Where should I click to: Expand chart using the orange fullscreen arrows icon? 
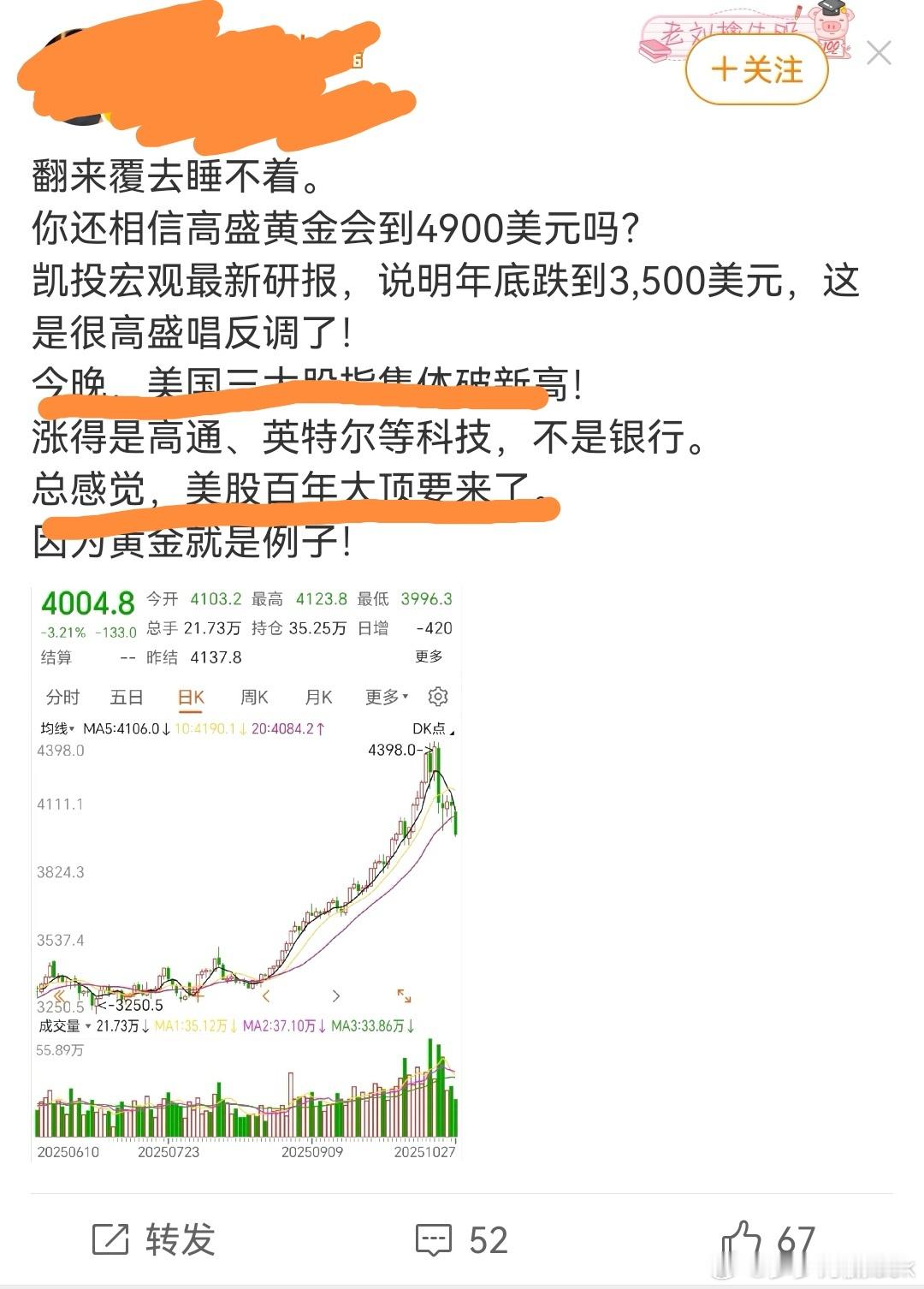(403, 995)
